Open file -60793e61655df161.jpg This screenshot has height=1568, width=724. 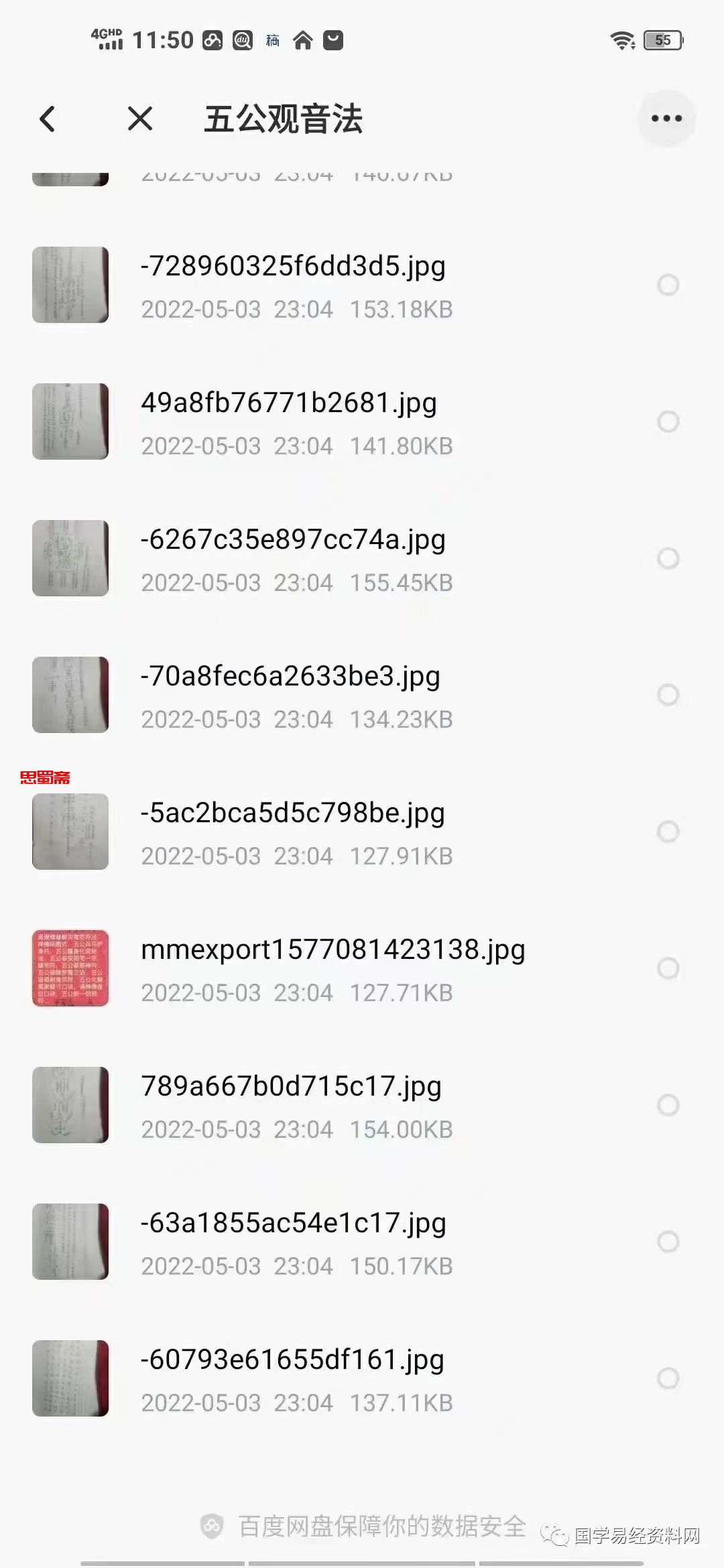pyautogui.click(x=292, y=1360)
